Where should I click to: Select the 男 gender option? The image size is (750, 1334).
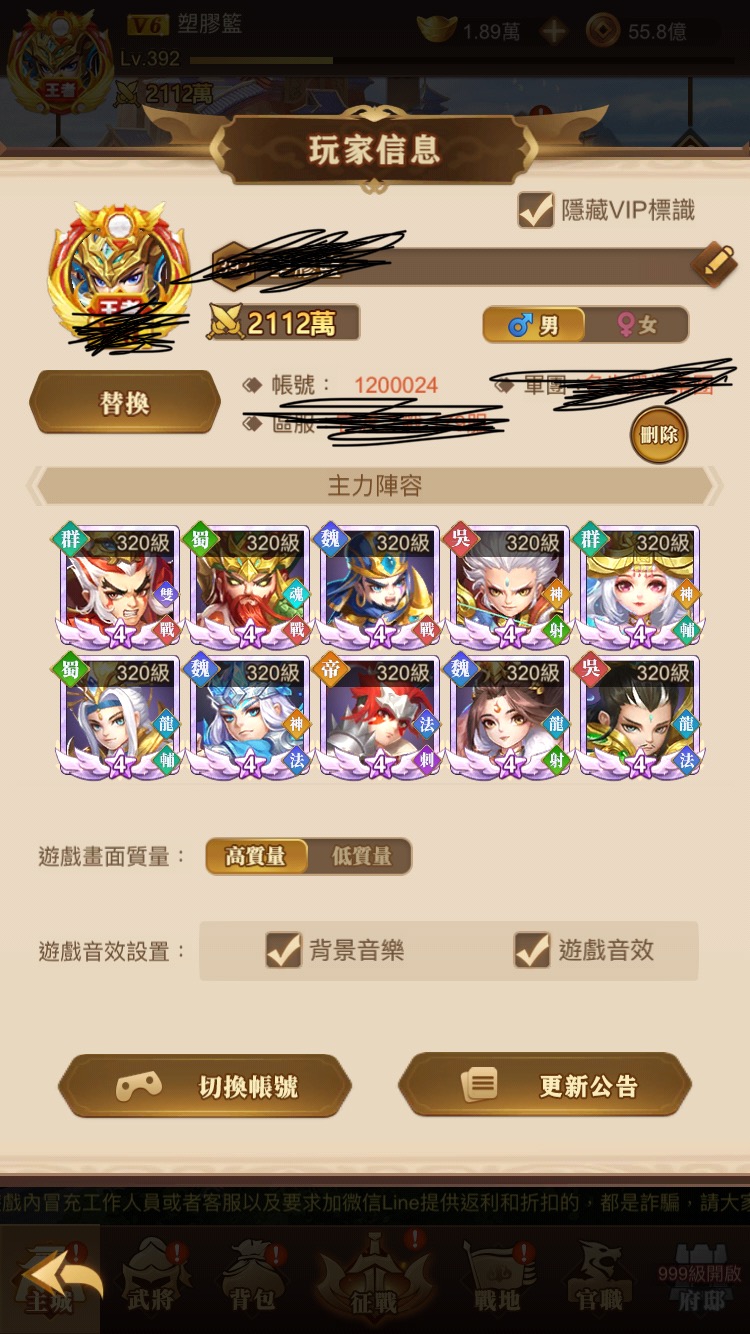(x=533, y=325)
